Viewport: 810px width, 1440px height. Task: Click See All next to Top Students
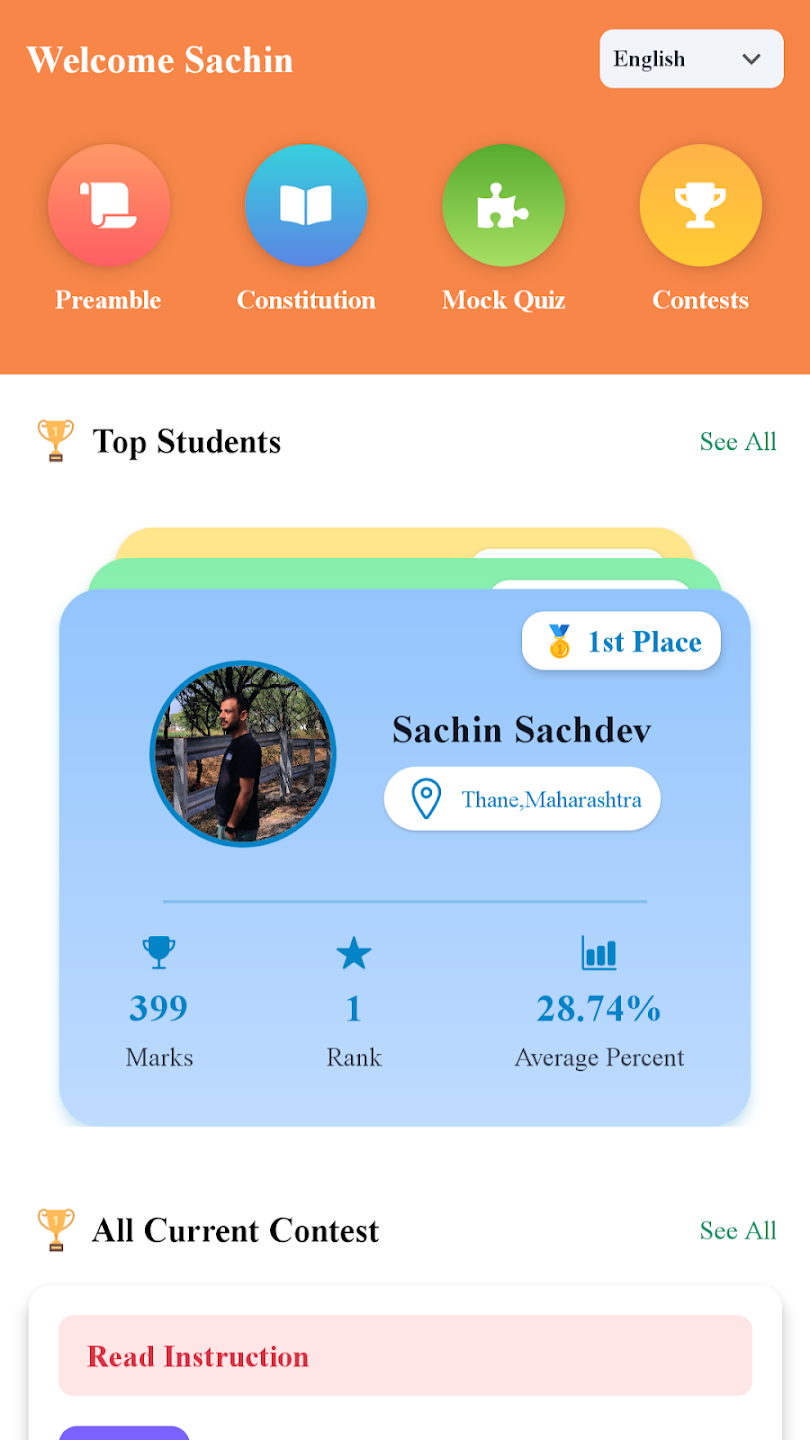pyautogui.click(x=738, y=441)
